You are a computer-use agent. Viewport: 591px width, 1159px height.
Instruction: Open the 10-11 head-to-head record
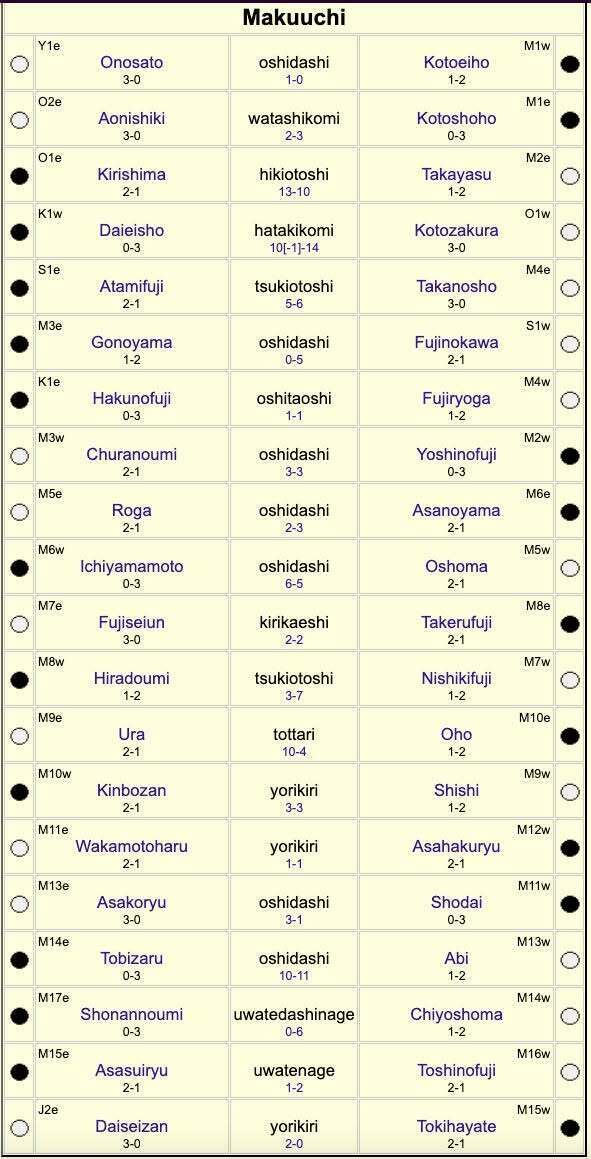(294, 976)
